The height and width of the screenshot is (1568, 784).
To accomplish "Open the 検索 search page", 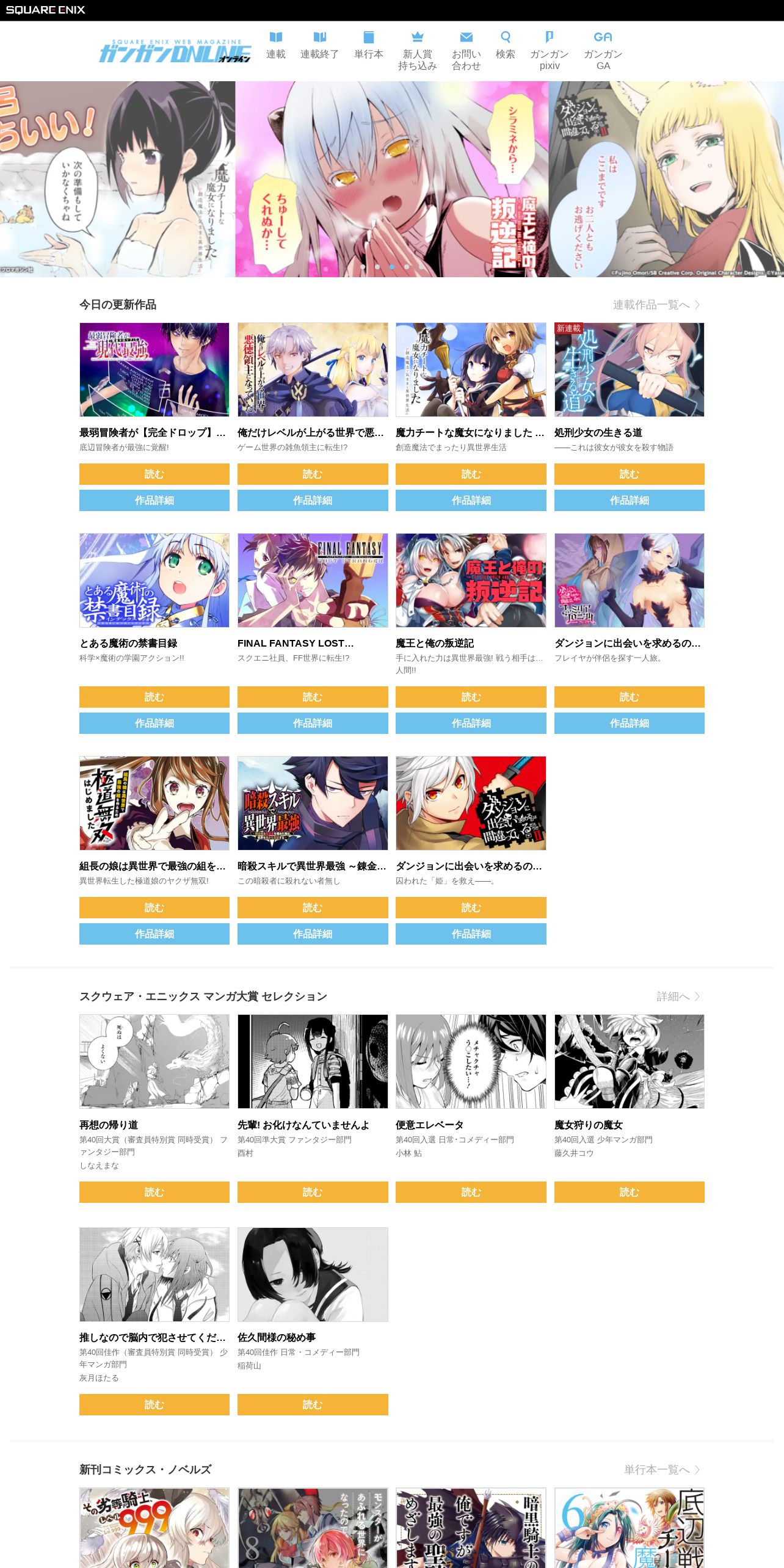I will click(x=505, y=46).
